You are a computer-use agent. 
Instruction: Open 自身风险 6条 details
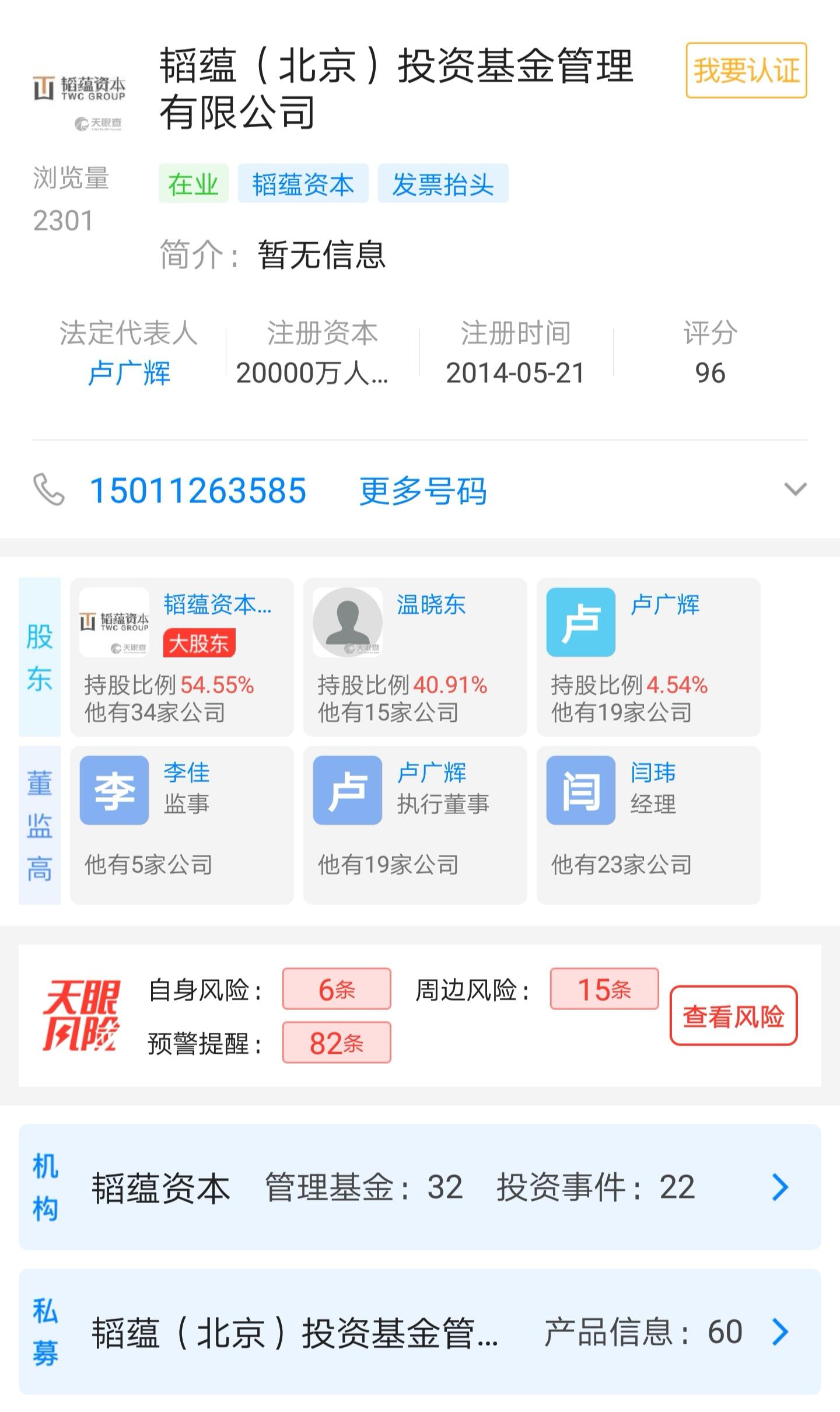pyautogui.click(x=337, y=989)
